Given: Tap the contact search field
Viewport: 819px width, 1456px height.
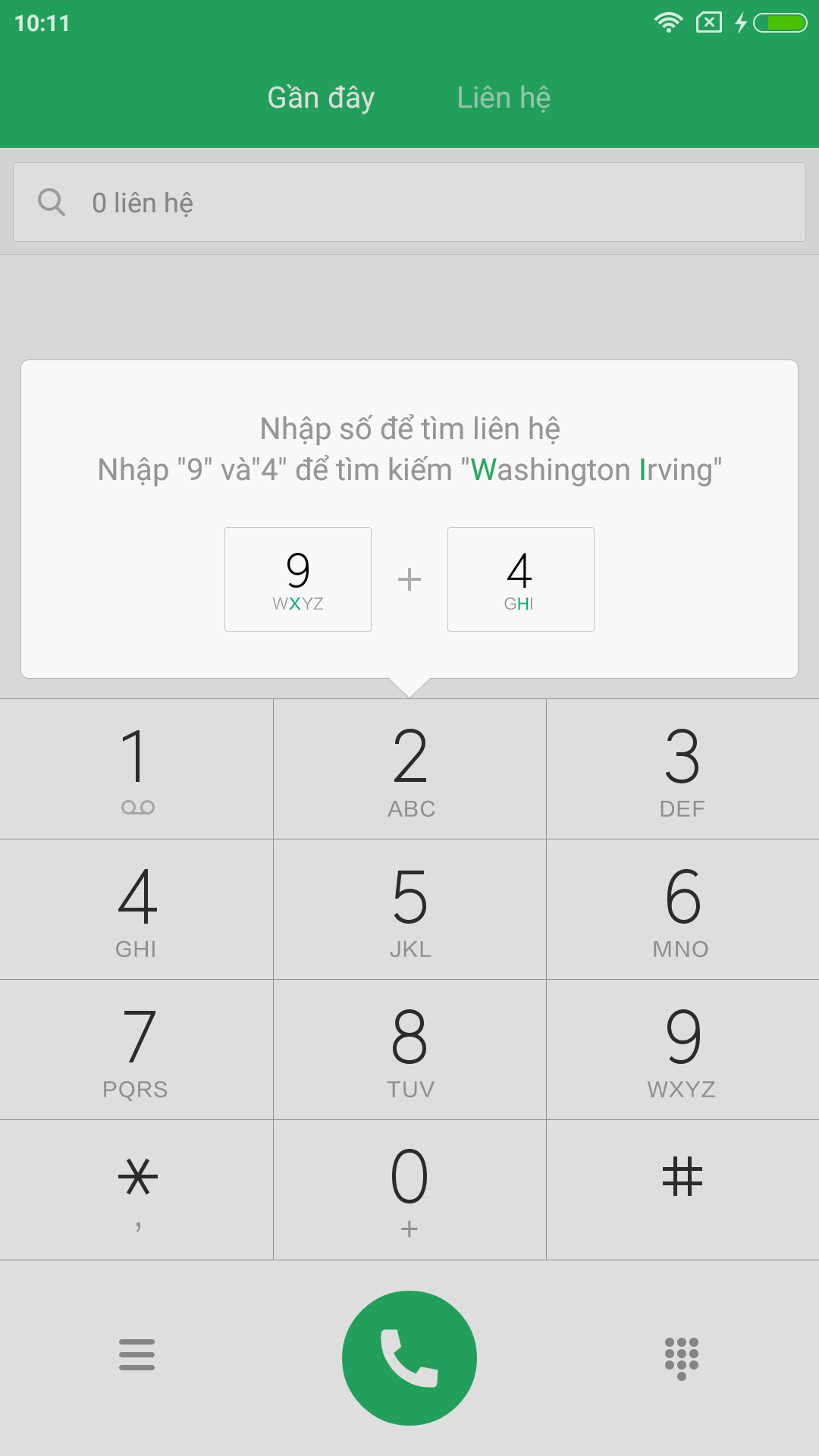Looking at the screenshot, I should coord(409,202).
